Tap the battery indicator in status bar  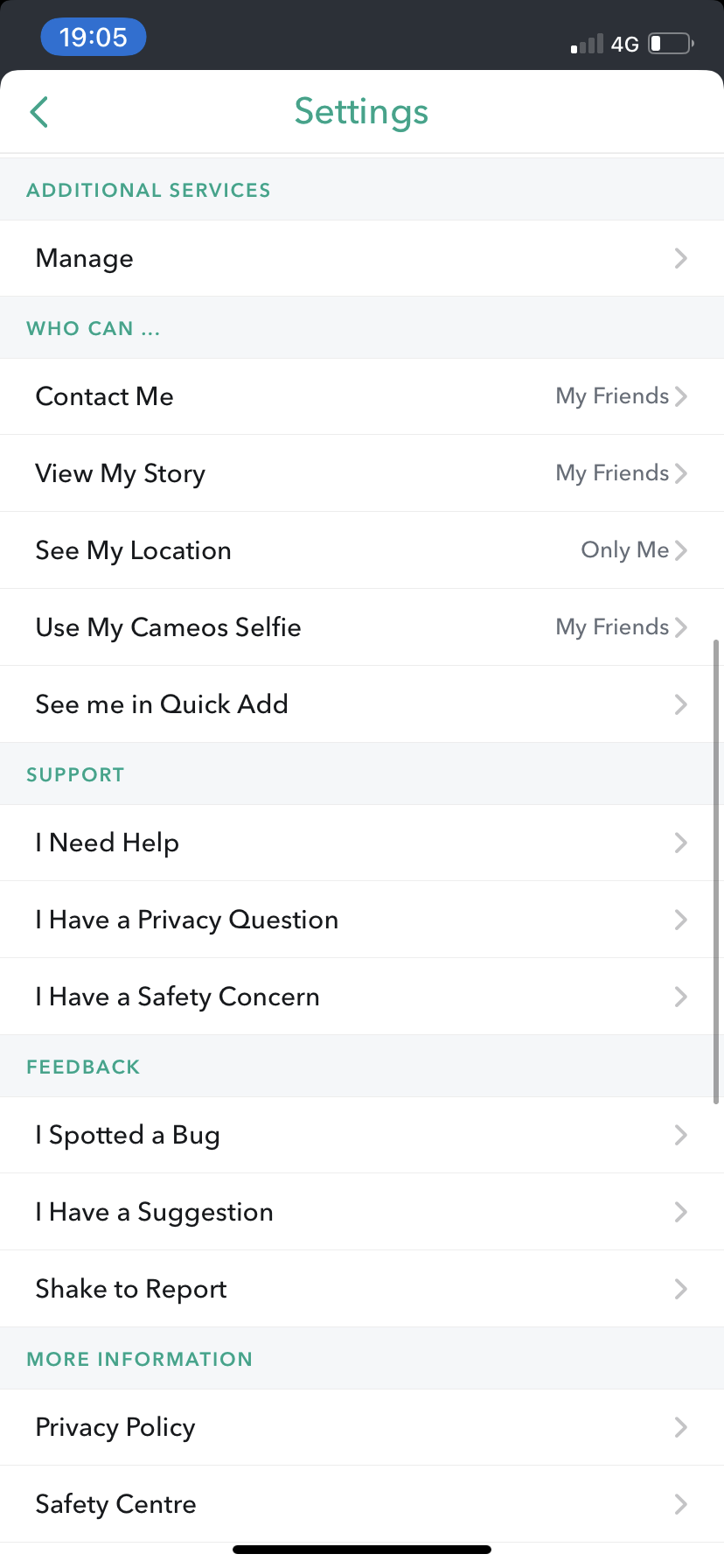669,43
